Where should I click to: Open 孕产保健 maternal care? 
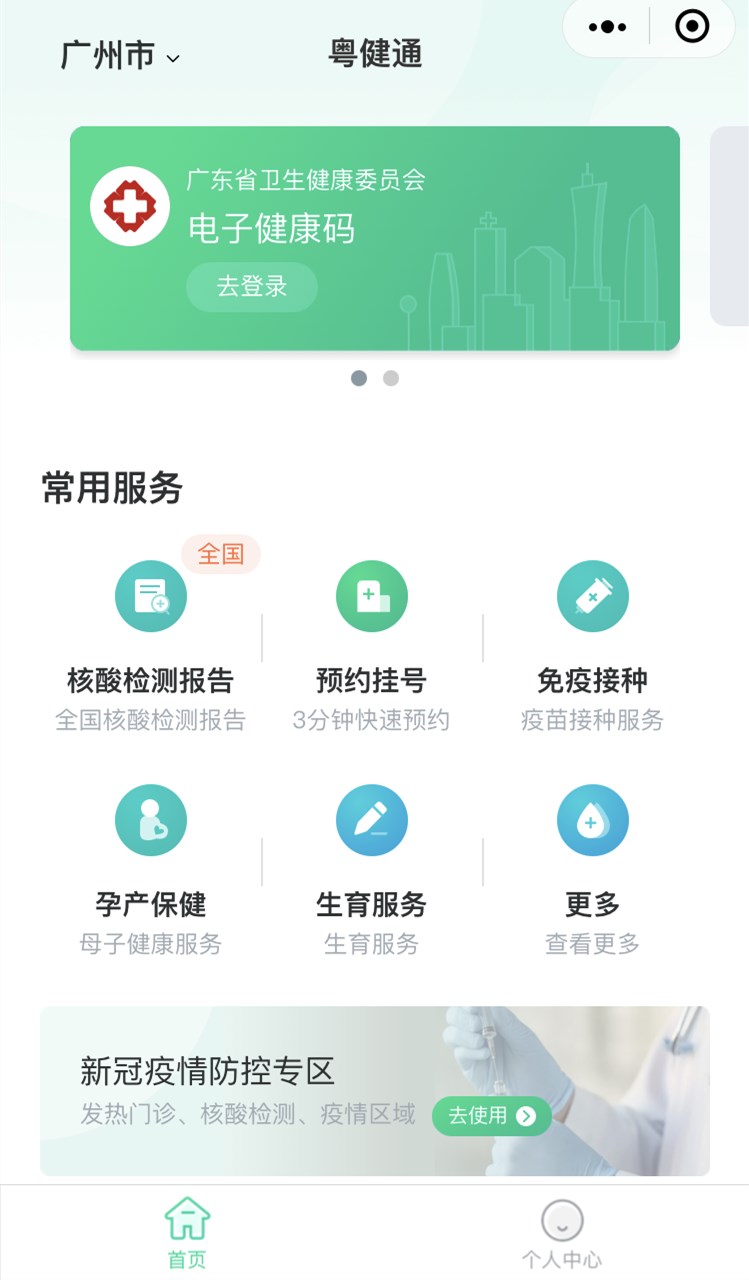[x=151, y=870]
